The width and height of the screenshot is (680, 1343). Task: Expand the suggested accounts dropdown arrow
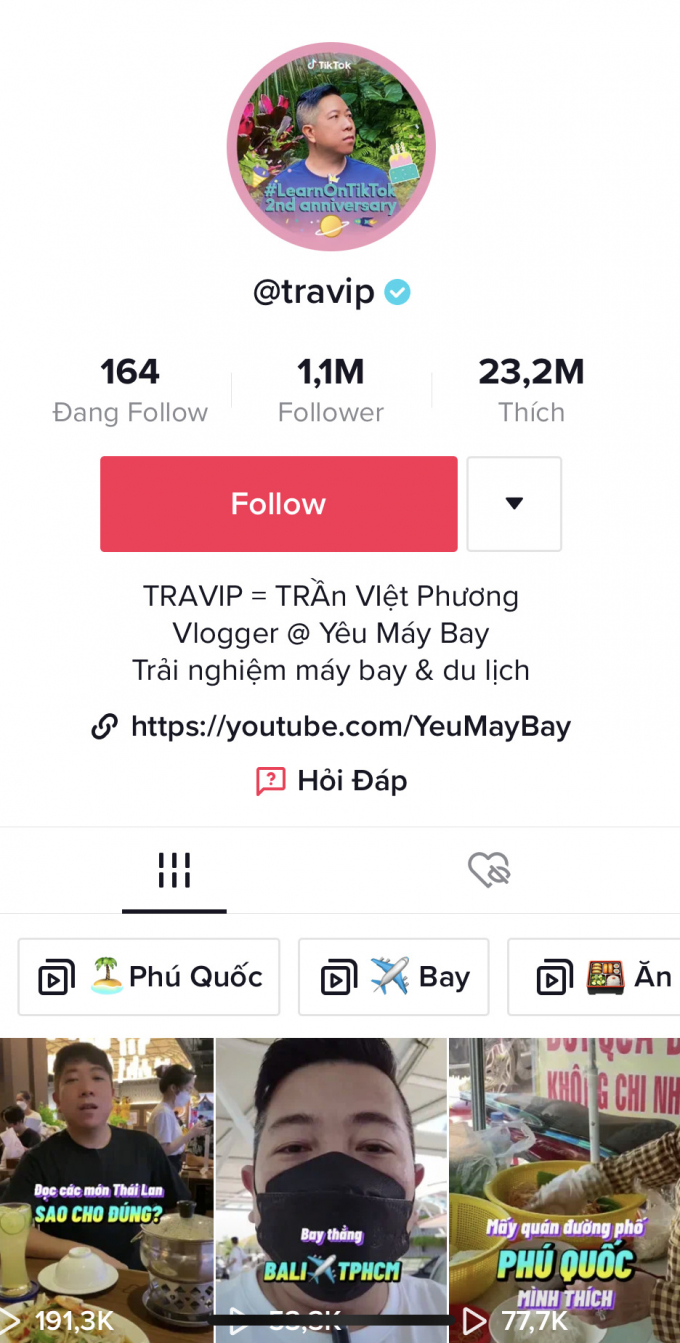(514, 504)
